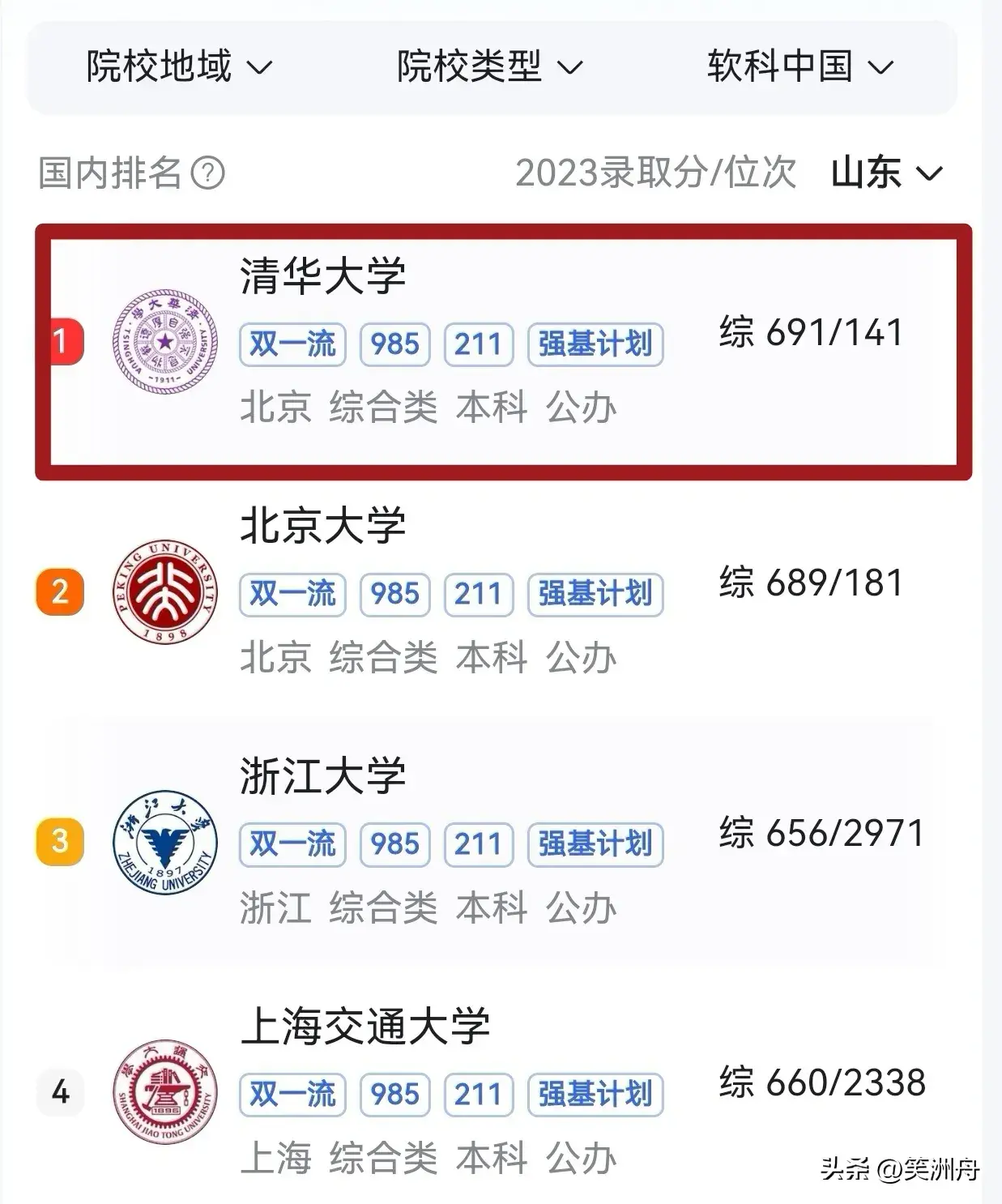The width and height of the screenshot is (1002, 1204).
Task: Open the 北京大学 entry
Action: coord(322,527)
